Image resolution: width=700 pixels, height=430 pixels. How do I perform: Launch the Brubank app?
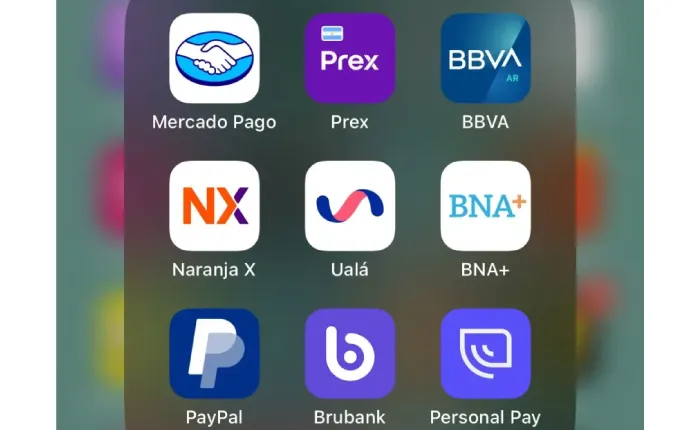(x=350, y=353)
